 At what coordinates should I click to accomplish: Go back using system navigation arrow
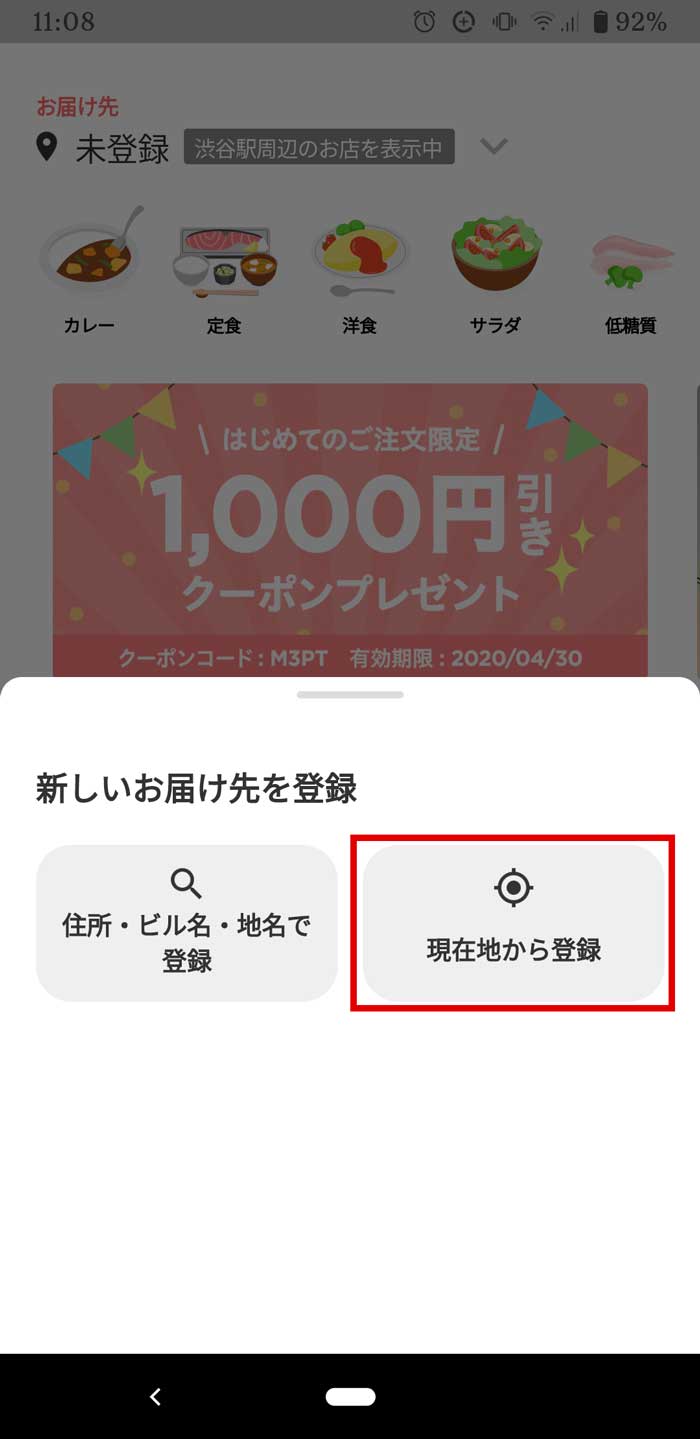click(155, 1397)
